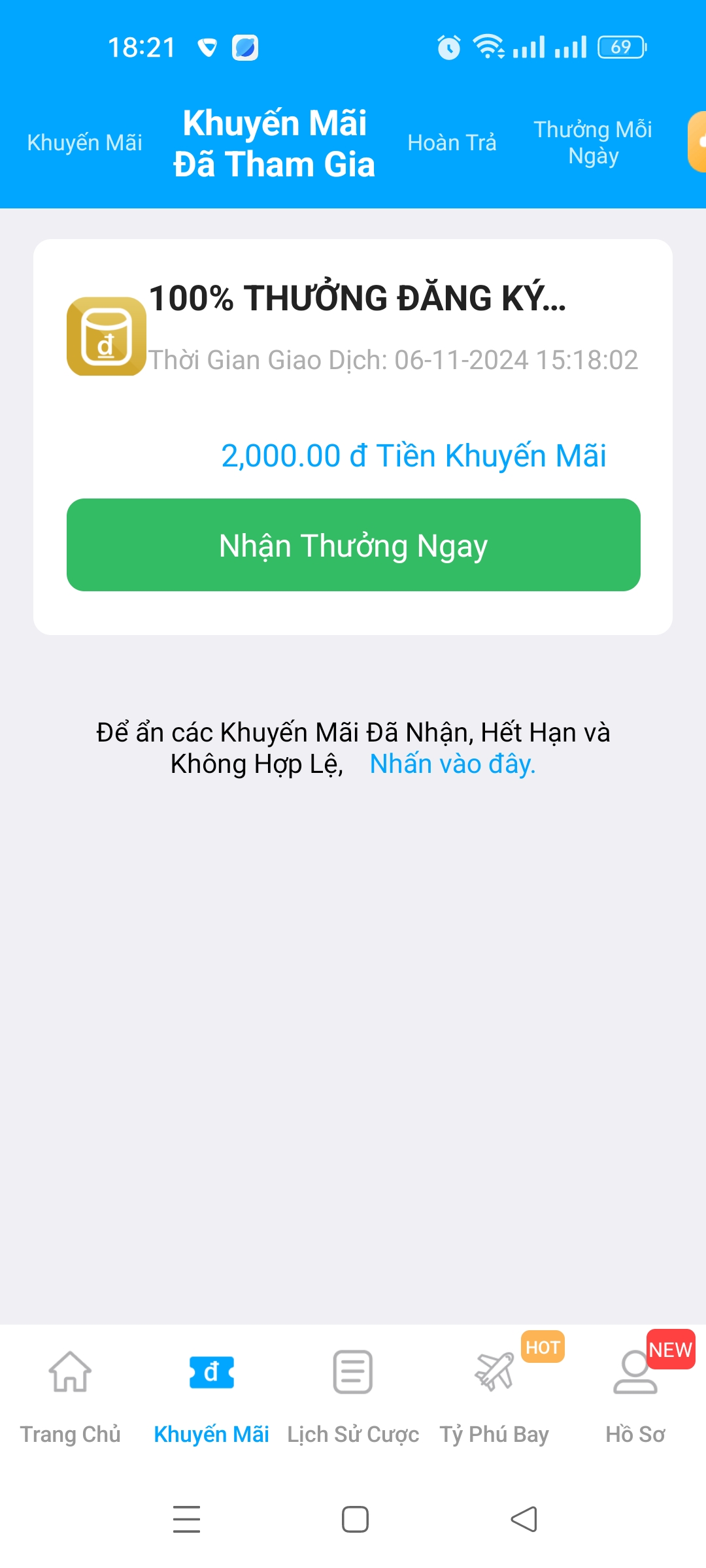This screenshot has height=1568, width=706.
Task: Launch the Tỷ Phú Bay game tab
Action: (494, 1392)
